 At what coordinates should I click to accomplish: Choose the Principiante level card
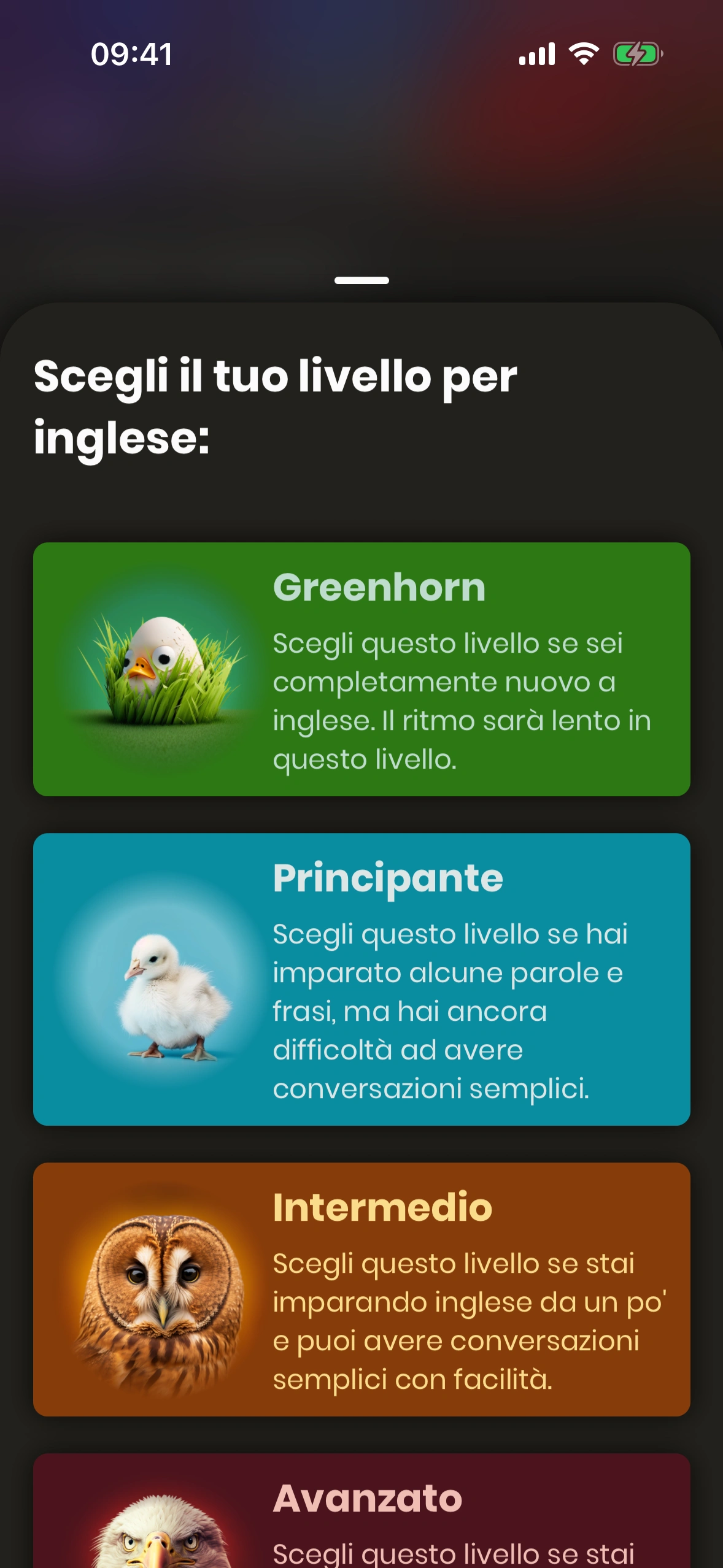pyautogui.click(x=361, y=979)
